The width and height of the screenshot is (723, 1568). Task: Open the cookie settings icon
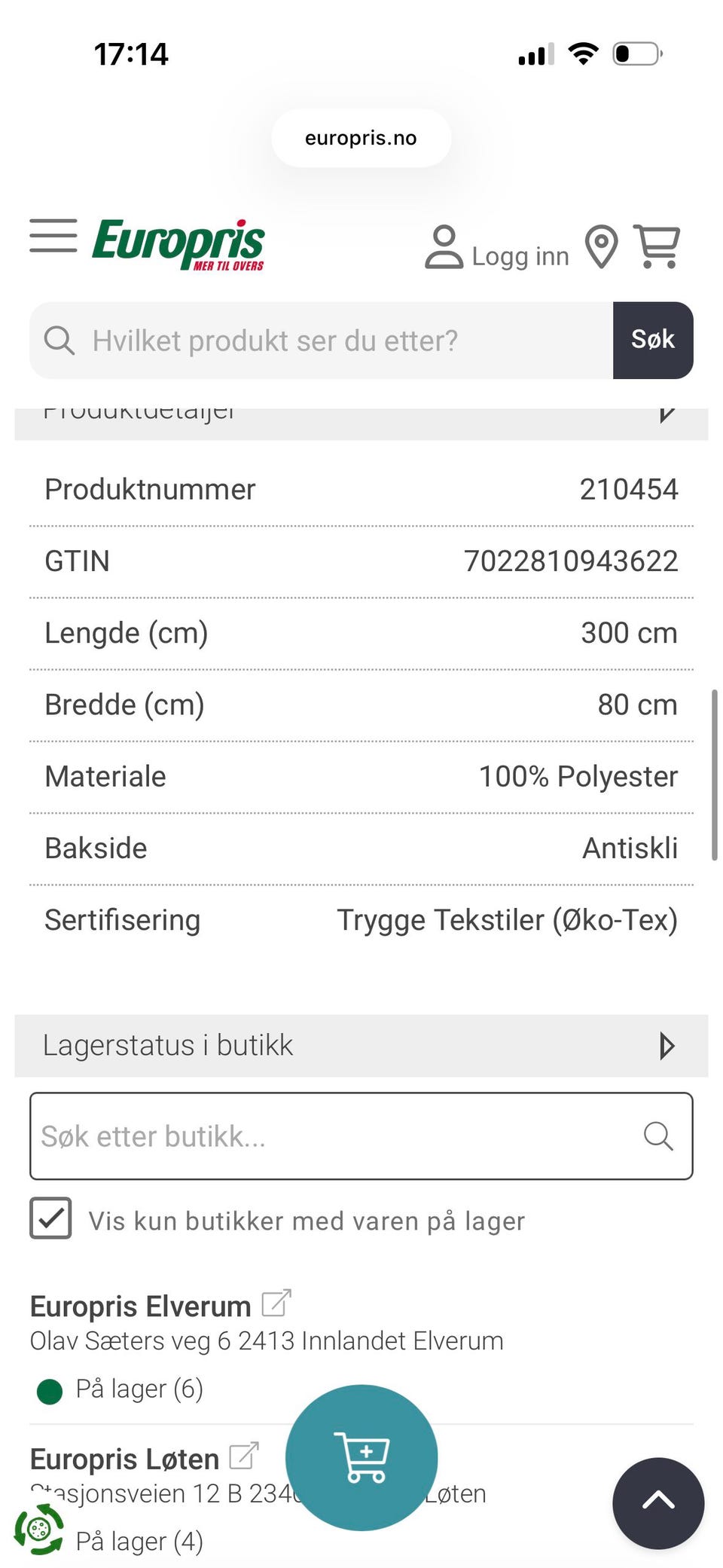(x=38, y=1529)
